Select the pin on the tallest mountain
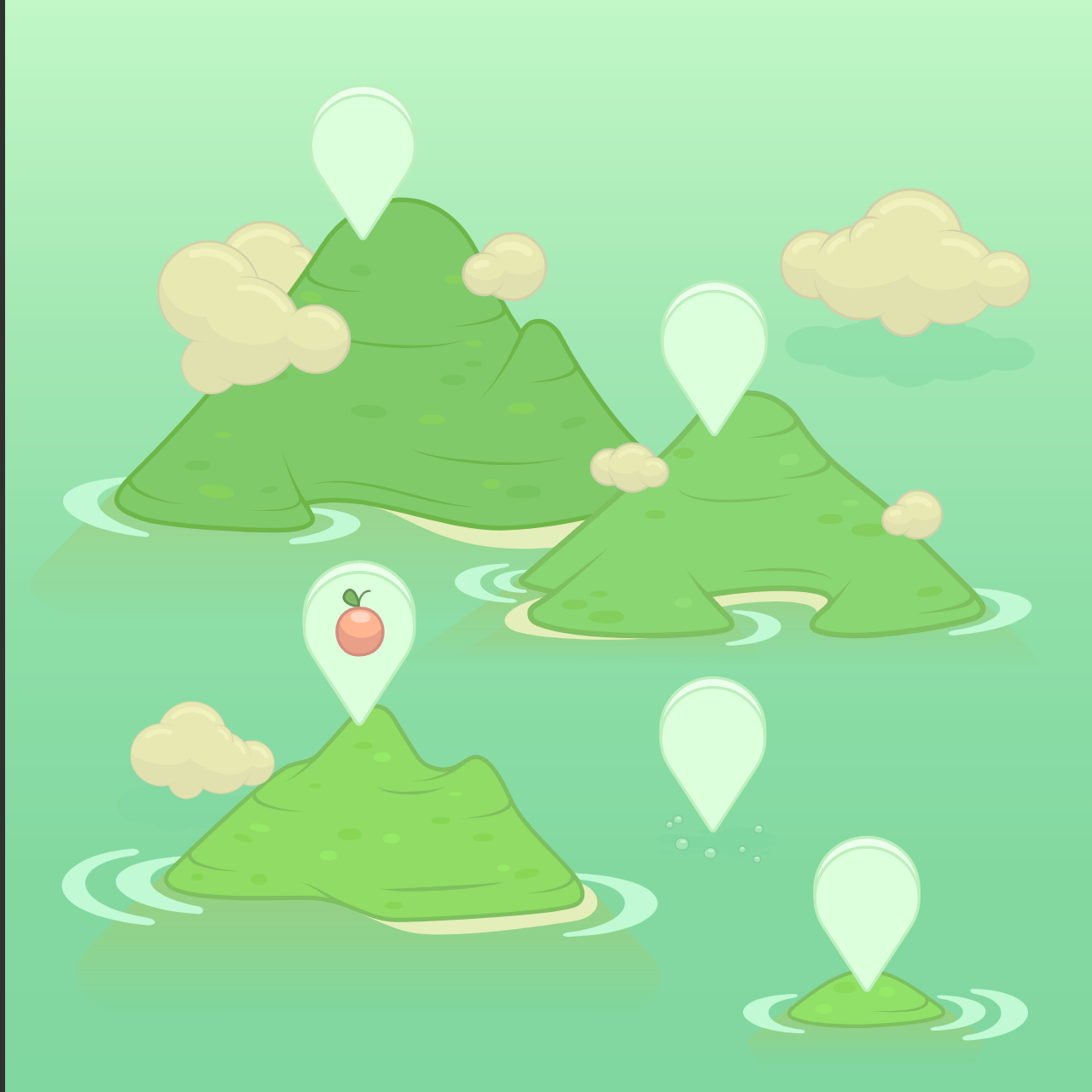The width and height of the screenshot is (1092, 1092). point(363,149)
